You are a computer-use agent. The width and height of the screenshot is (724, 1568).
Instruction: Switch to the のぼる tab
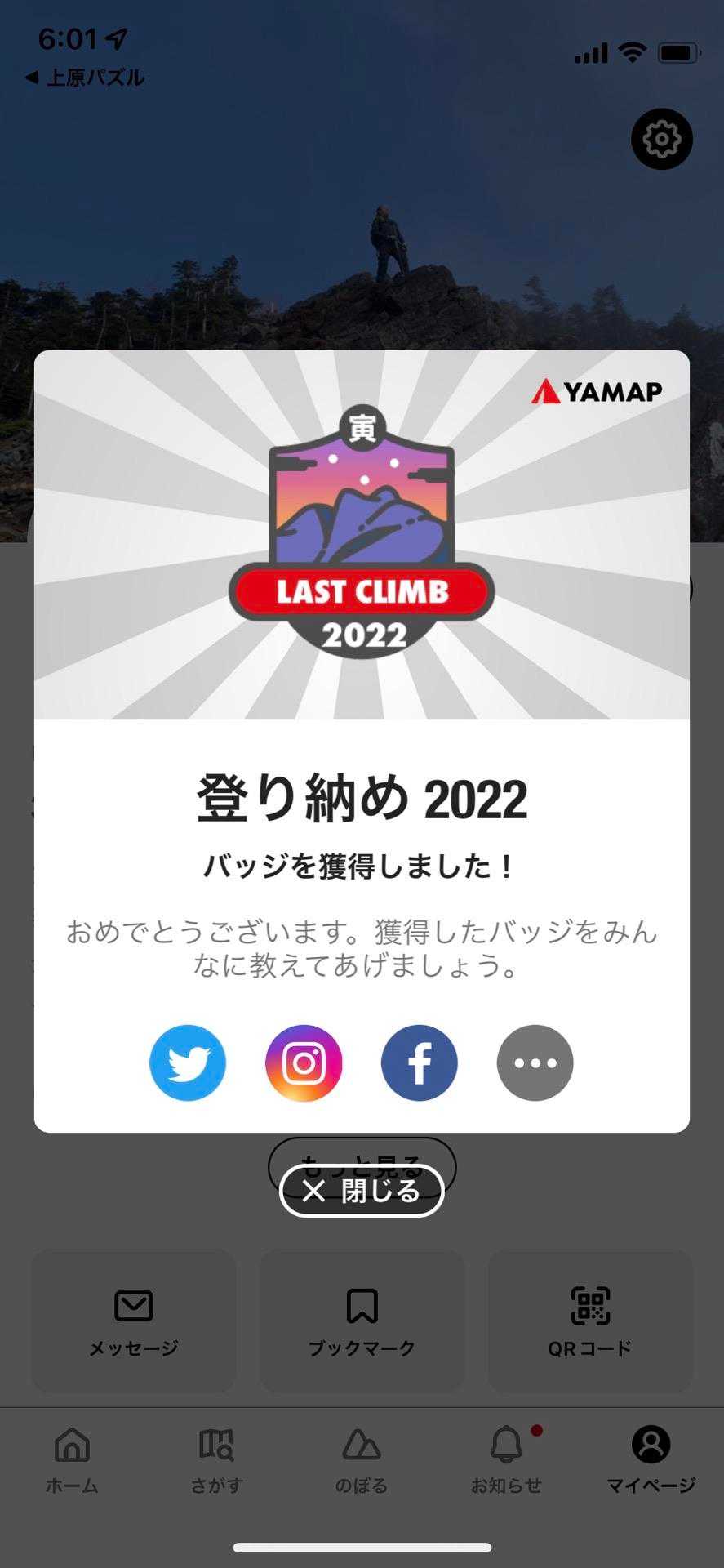[x=362, y=1460]
